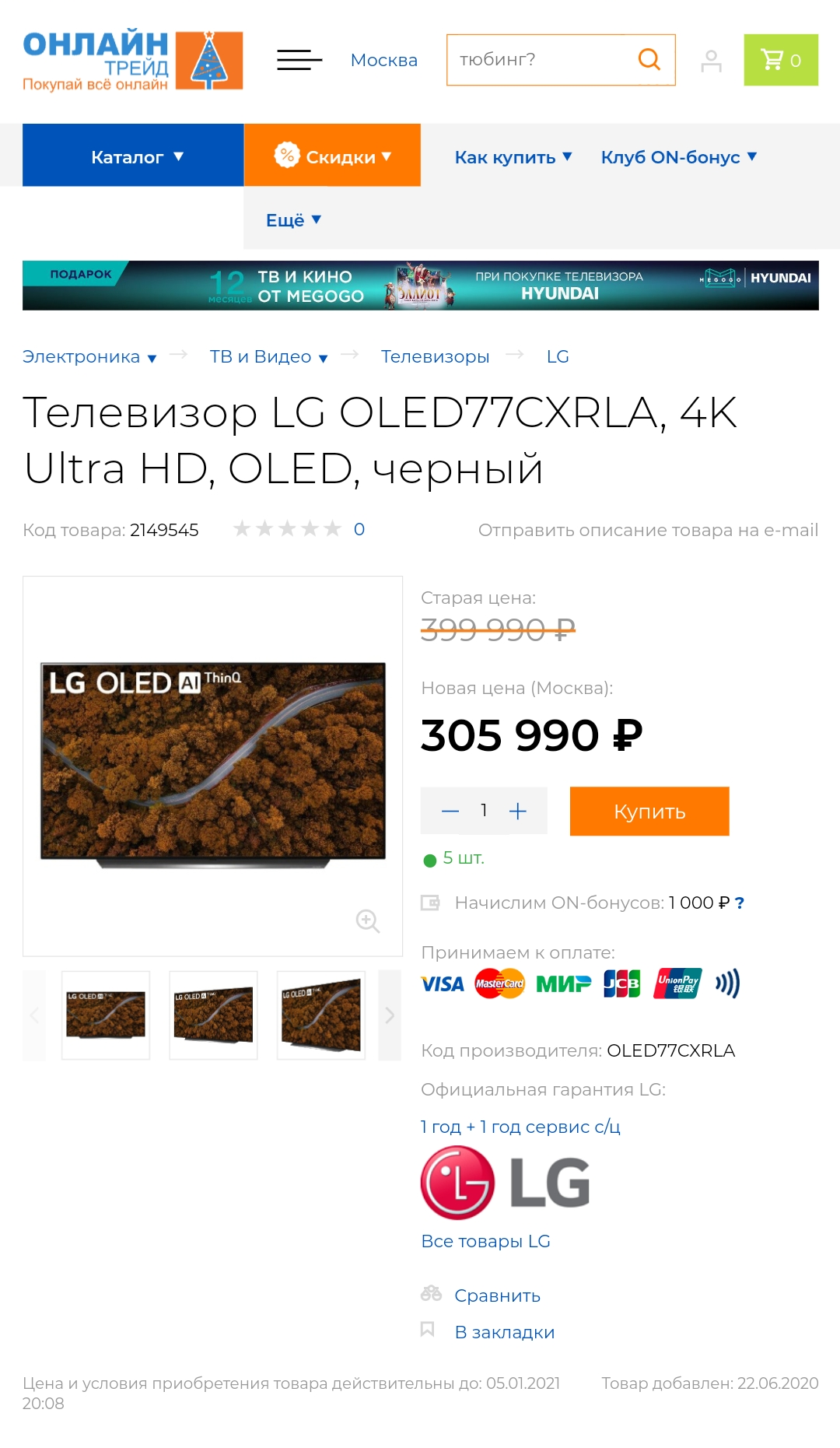This screenshot has height=1448, width=840.
Task: Expand the Скидки menu
Action: click(x=332, y=156)
